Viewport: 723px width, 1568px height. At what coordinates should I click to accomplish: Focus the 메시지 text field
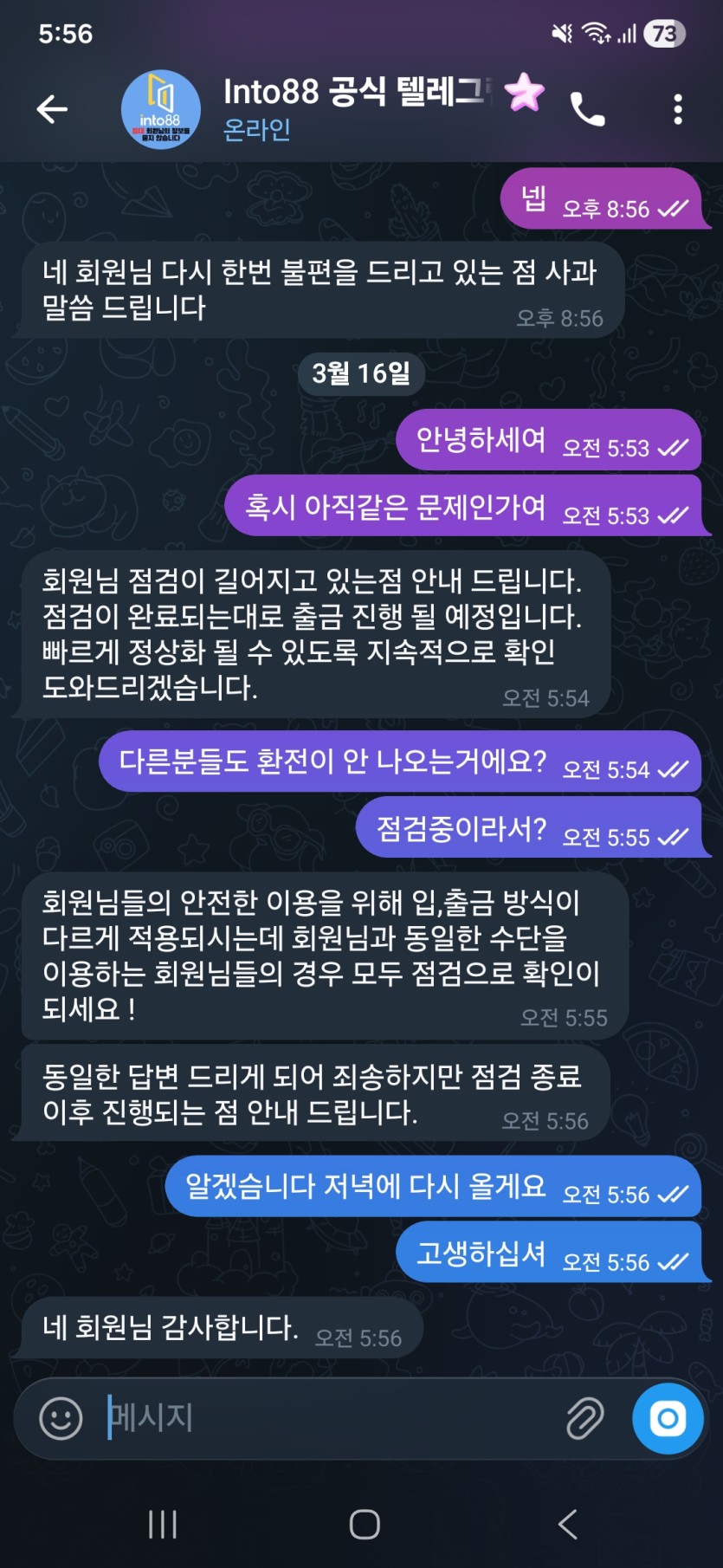point(329,1418)
